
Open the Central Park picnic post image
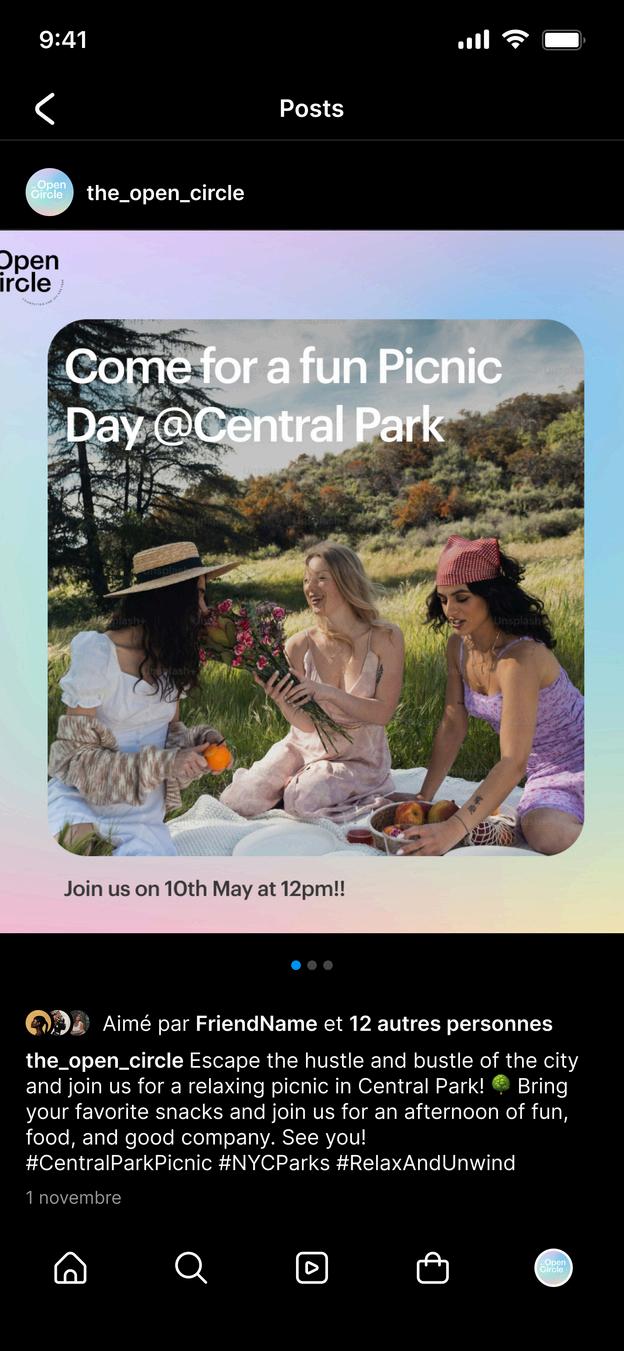pyautogui.click(x=312, y=582)
